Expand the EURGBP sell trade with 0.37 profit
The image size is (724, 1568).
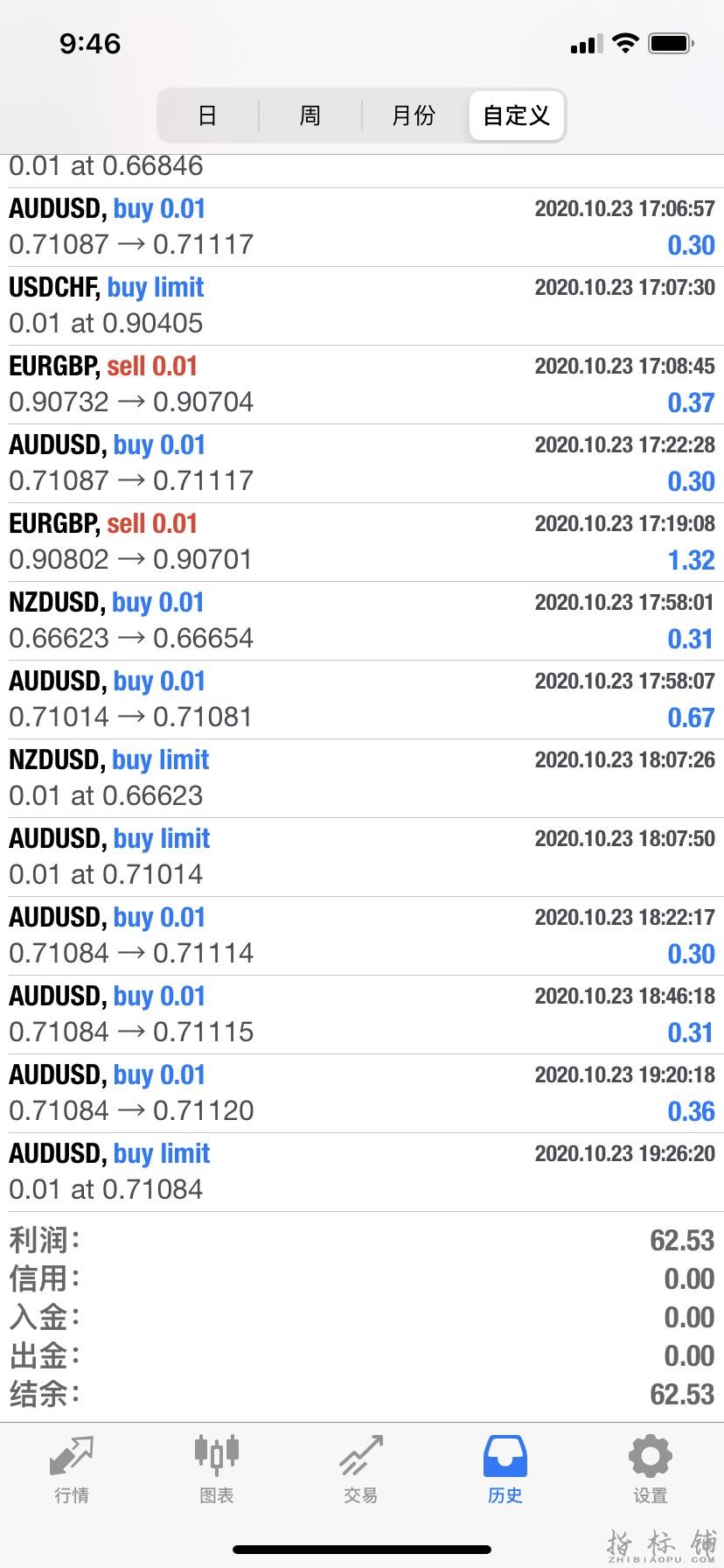pos(362,384)
